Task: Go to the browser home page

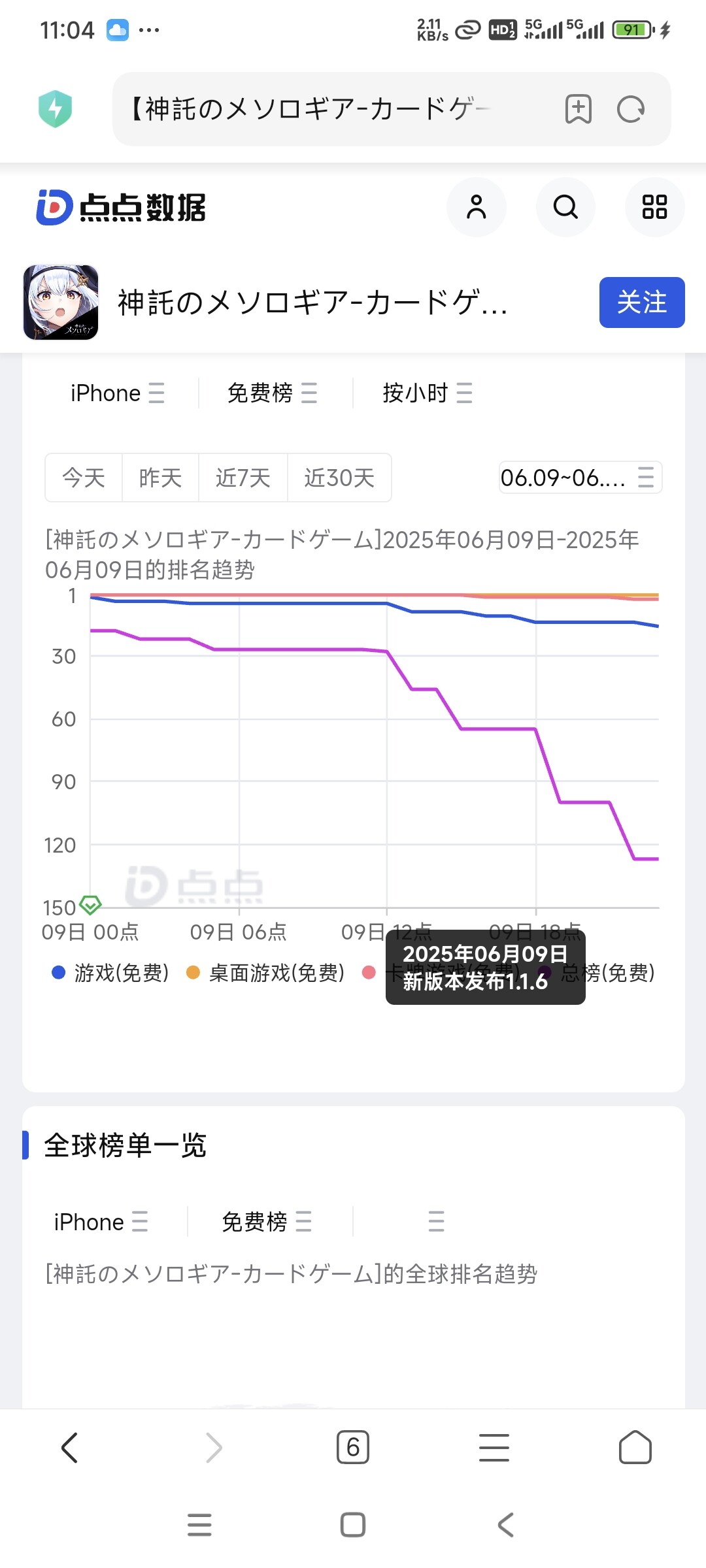Action: tap(635, 1447)
